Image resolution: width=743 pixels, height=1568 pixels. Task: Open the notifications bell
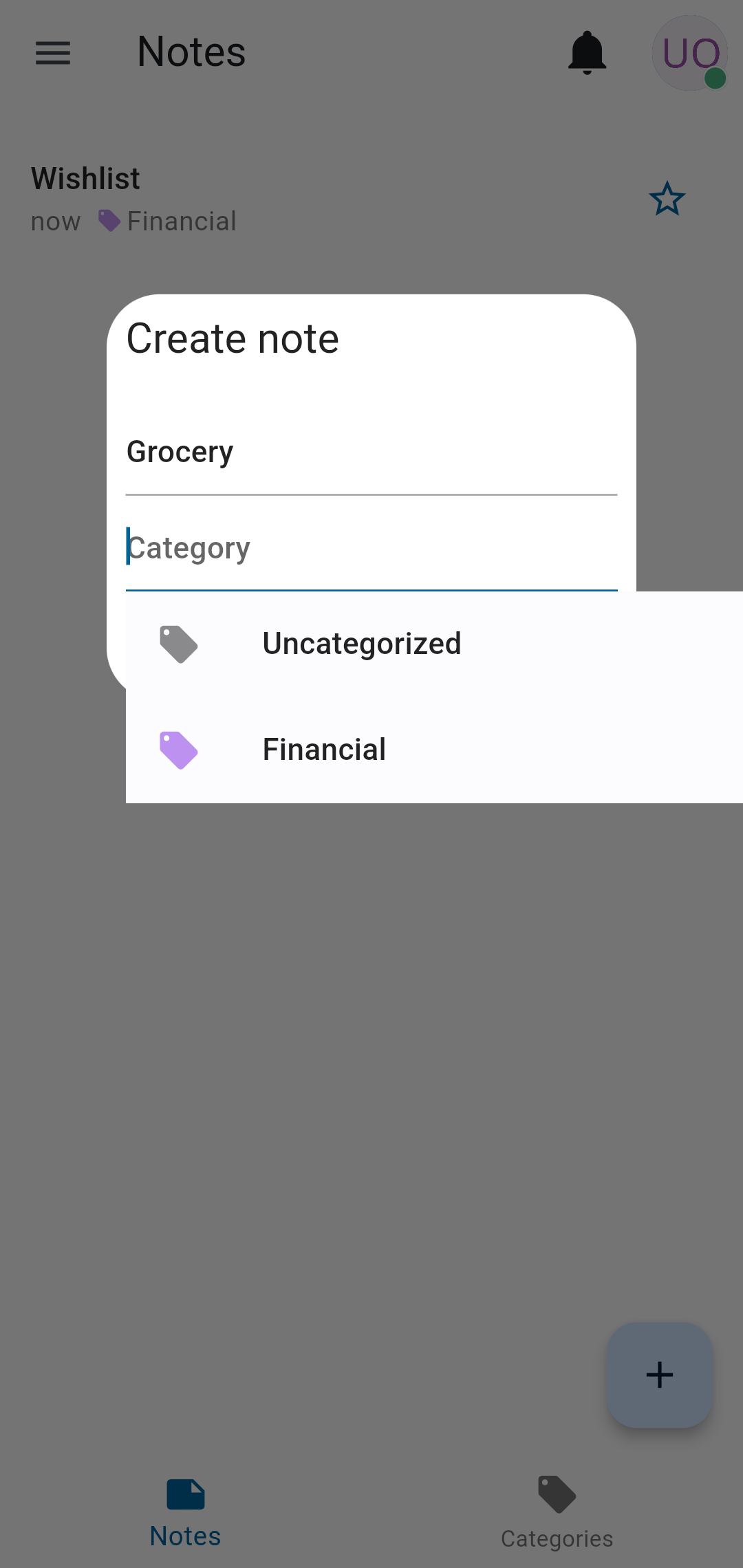pyautogui.click(x=587, y=53)
